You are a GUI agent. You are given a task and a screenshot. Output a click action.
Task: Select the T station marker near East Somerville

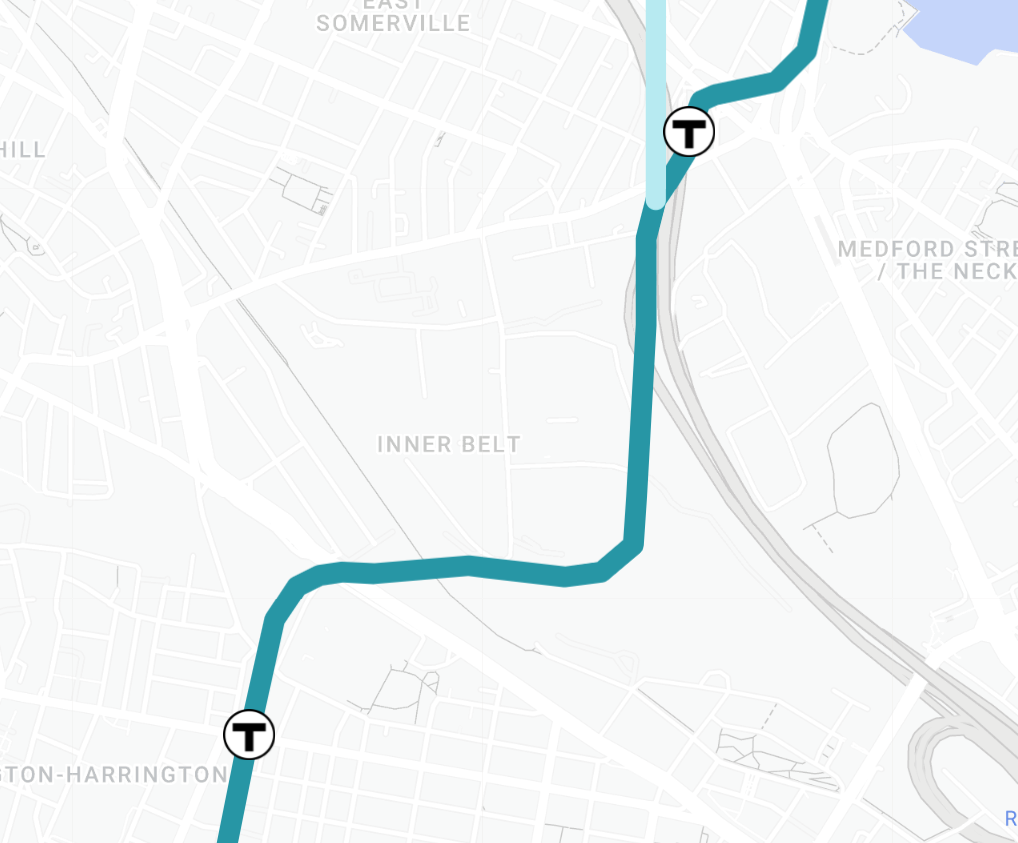click(689, 131)
